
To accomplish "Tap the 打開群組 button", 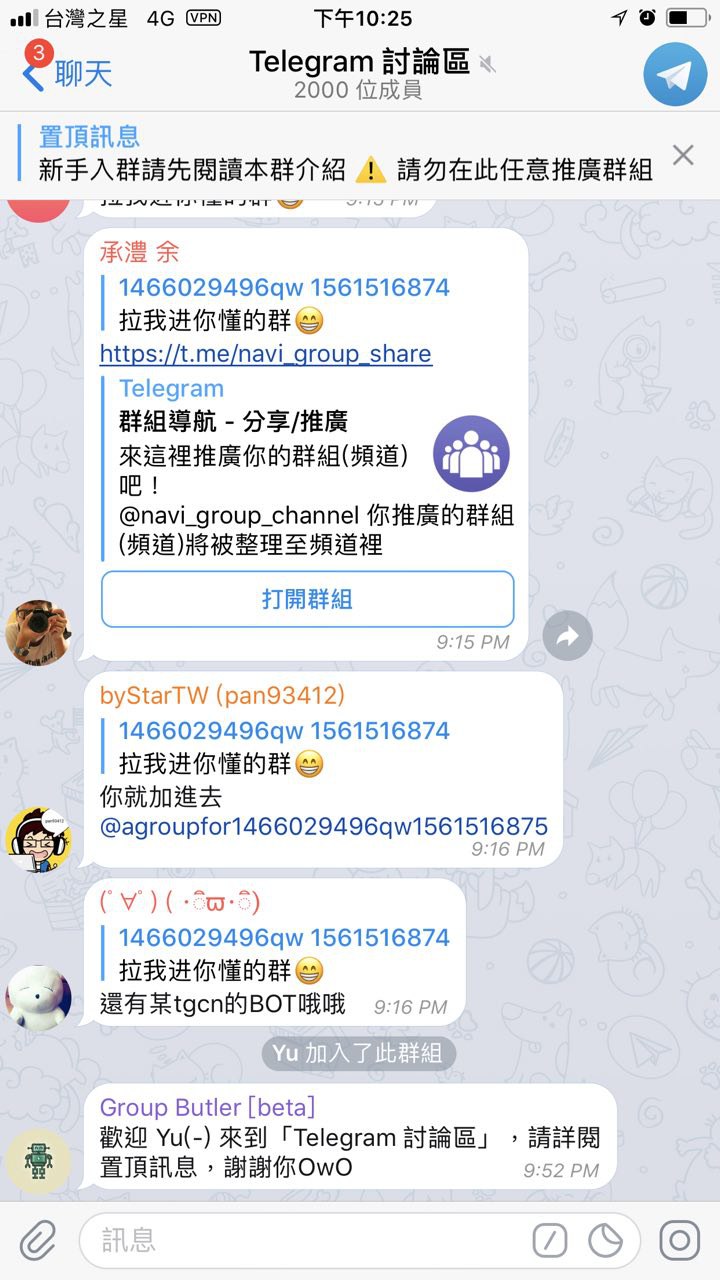I will click(307, 599).
